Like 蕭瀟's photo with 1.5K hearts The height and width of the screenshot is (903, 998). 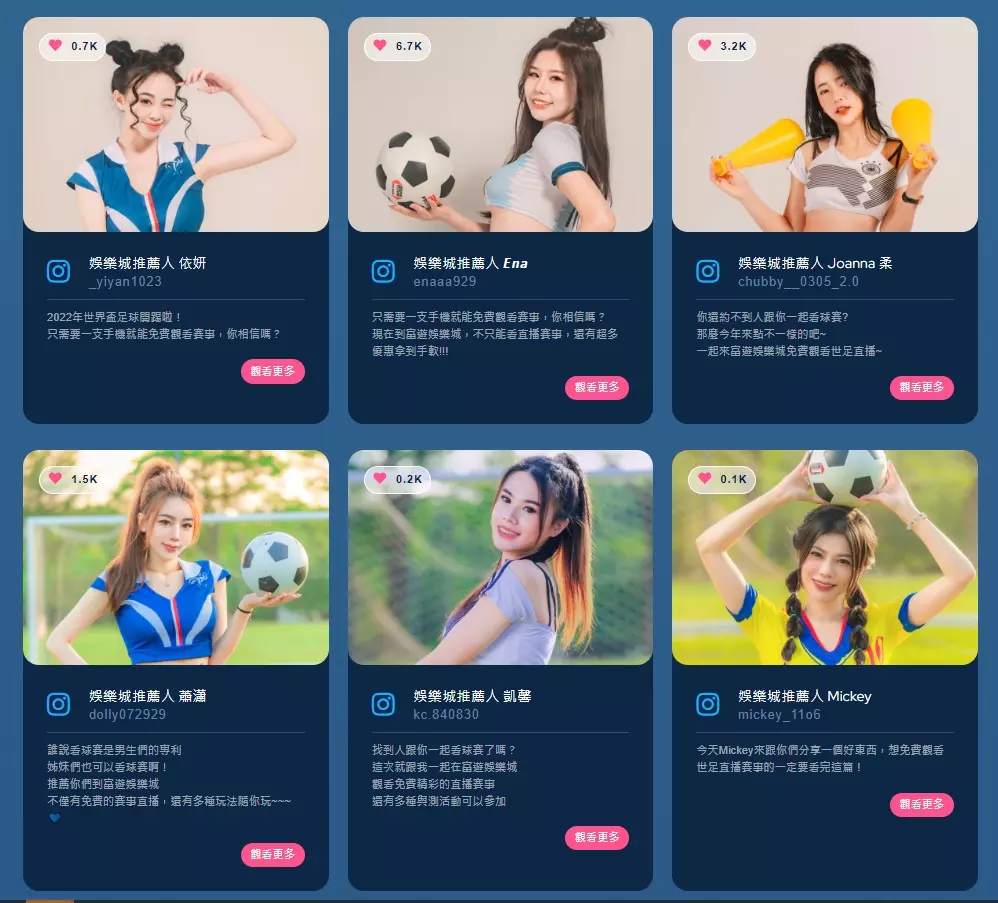56,478
